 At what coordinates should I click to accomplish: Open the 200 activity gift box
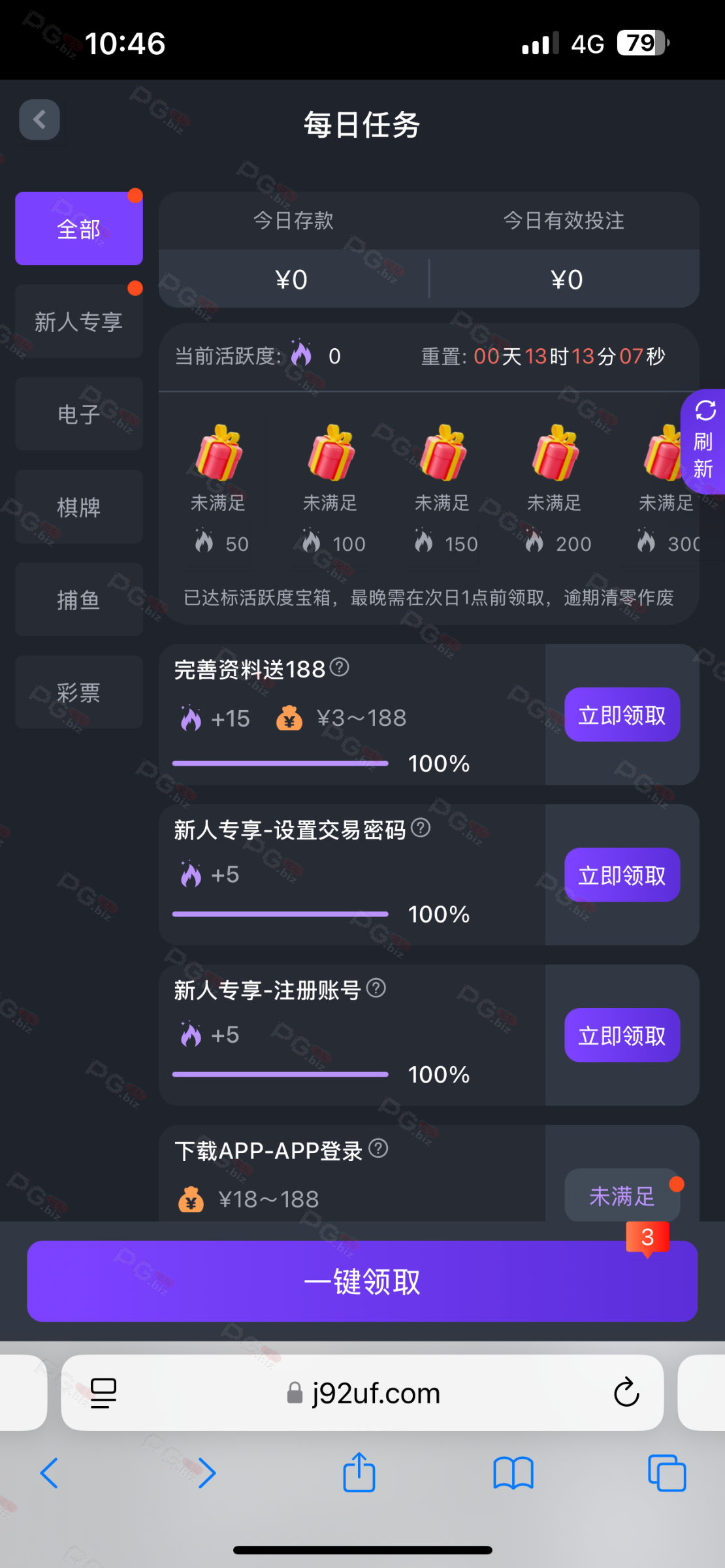[555, 453]
